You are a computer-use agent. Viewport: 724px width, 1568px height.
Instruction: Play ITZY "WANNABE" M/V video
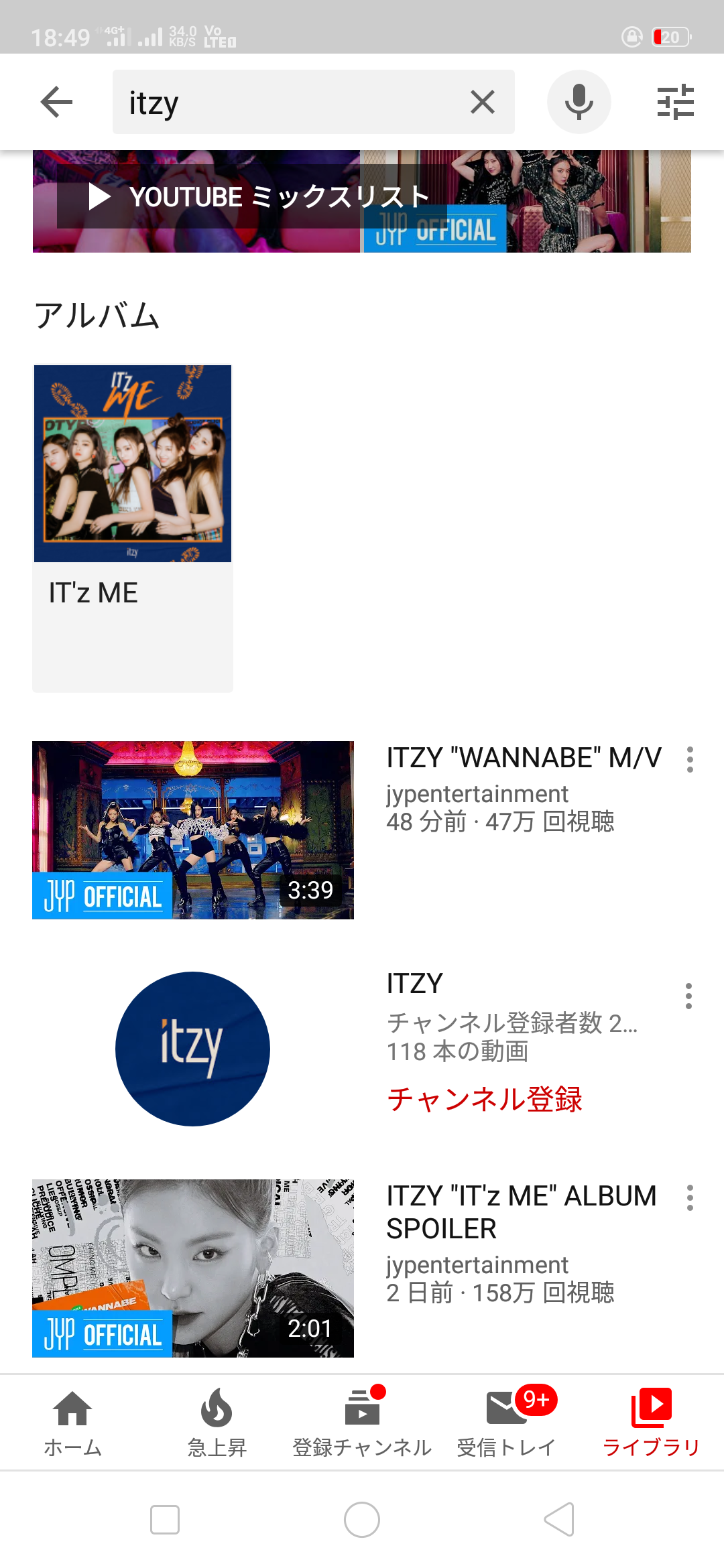pos(193,830)
